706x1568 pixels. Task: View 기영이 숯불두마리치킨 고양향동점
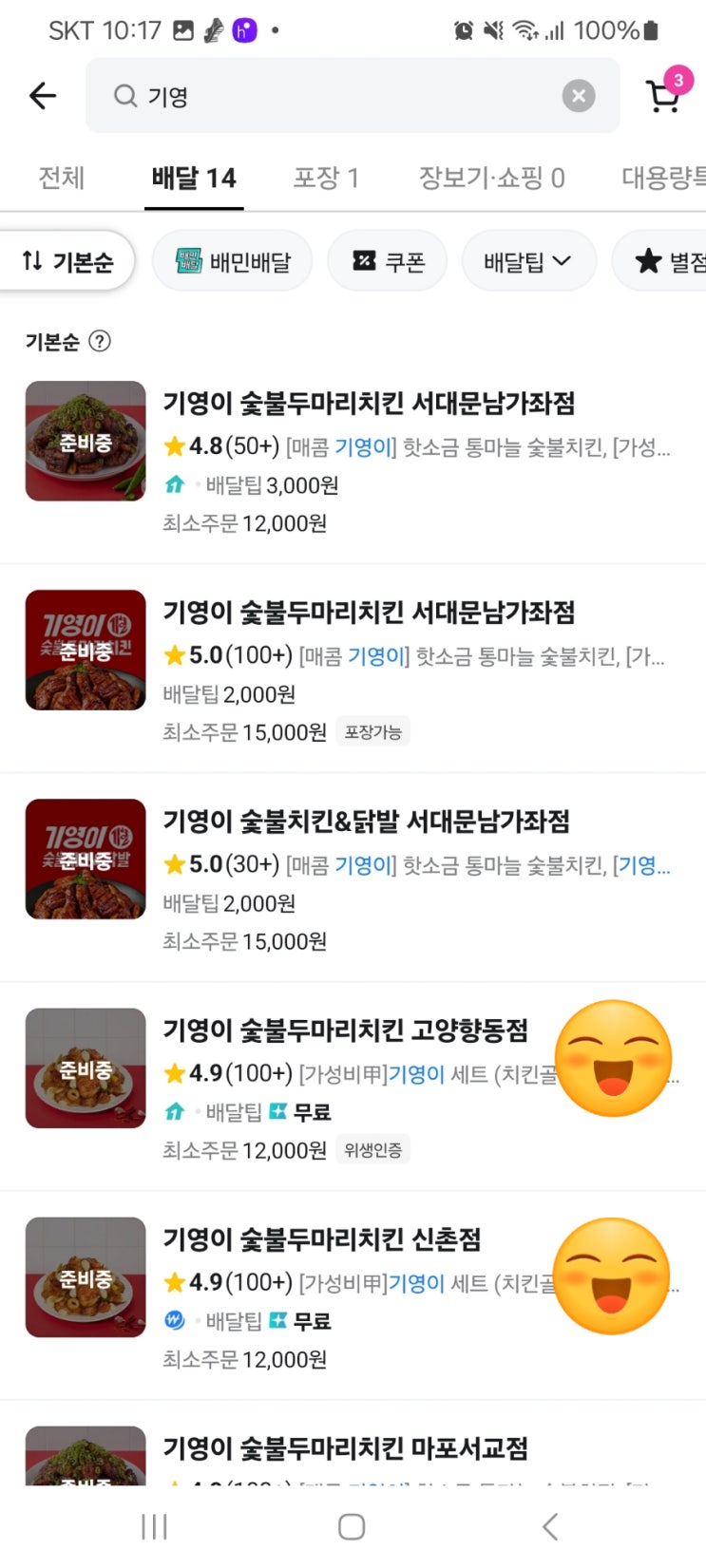pyautogui.click(x=345, y=1030)
